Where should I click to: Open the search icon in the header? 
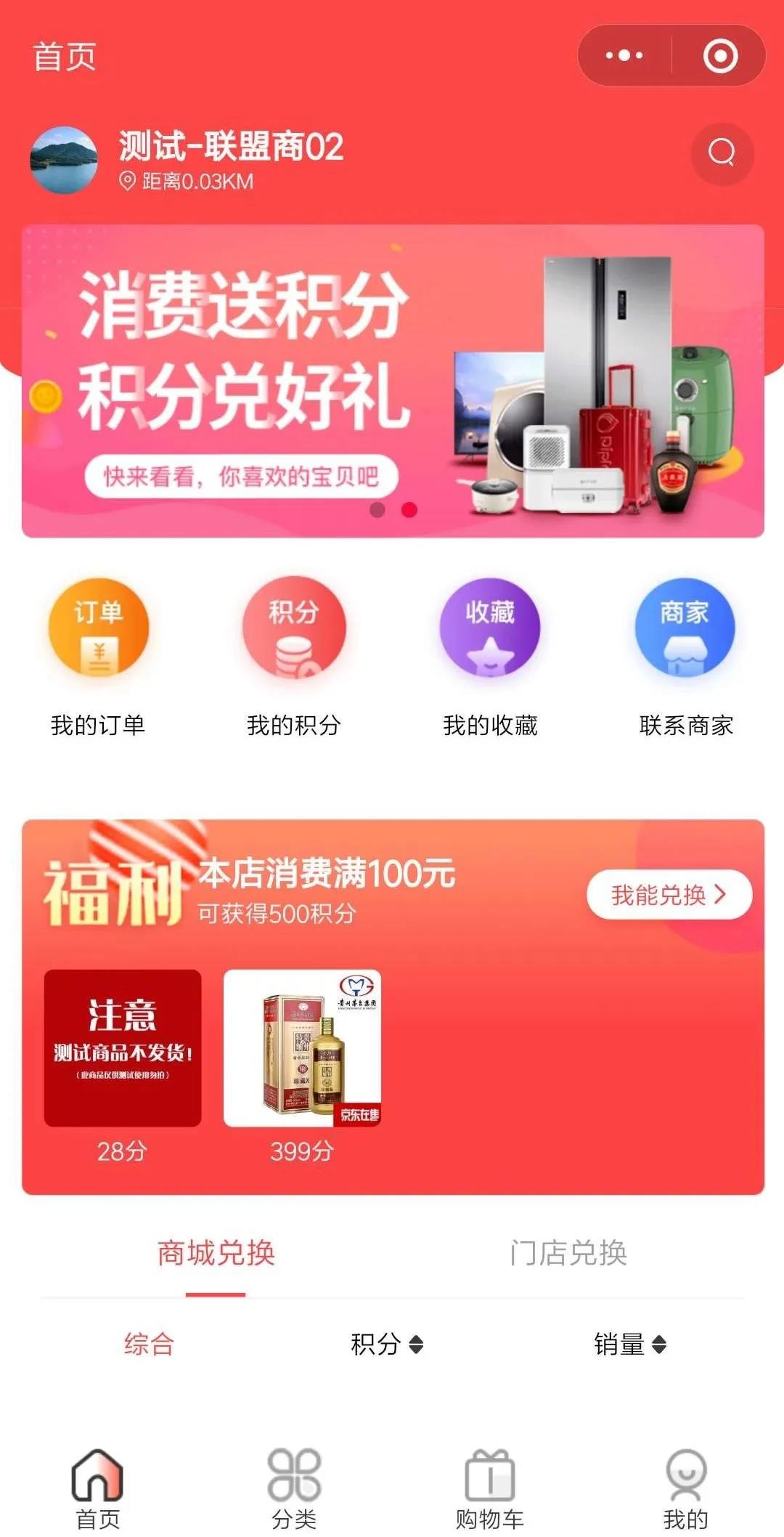[722, 153]
